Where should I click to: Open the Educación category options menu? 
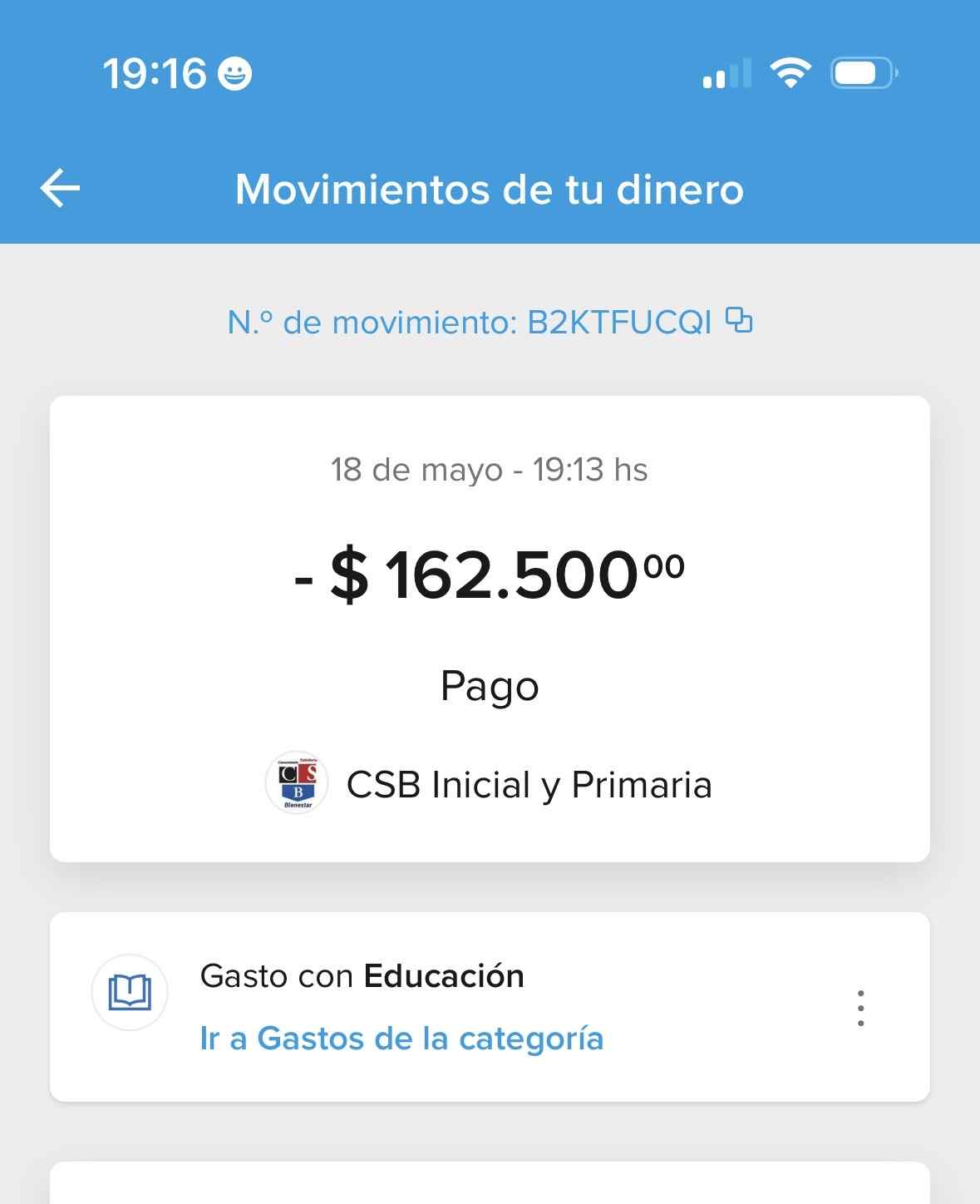860,1008
